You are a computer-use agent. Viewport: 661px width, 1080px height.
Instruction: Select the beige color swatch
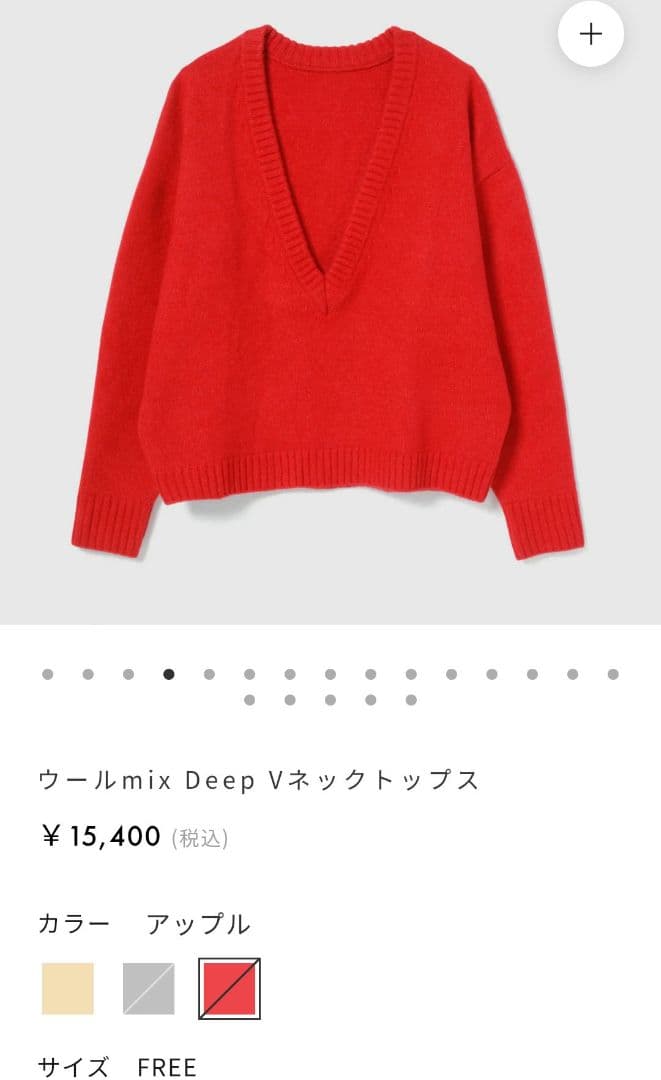(68, 988)
